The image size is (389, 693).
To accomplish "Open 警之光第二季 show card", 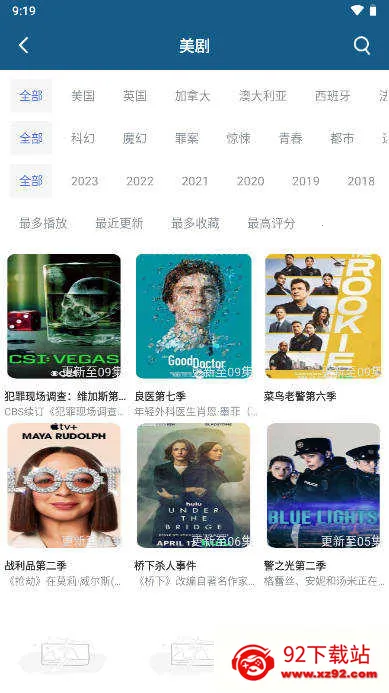I will point(323,505).
